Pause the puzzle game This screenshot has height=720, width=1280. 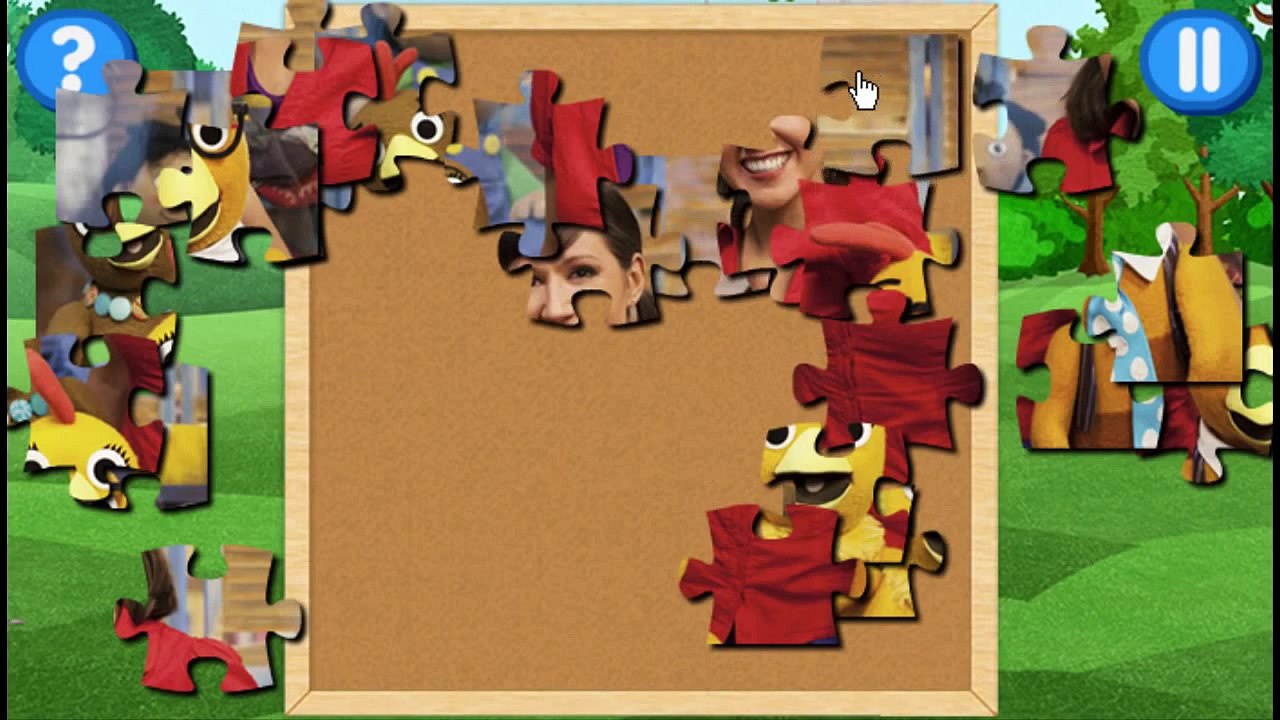[1199, 60]
